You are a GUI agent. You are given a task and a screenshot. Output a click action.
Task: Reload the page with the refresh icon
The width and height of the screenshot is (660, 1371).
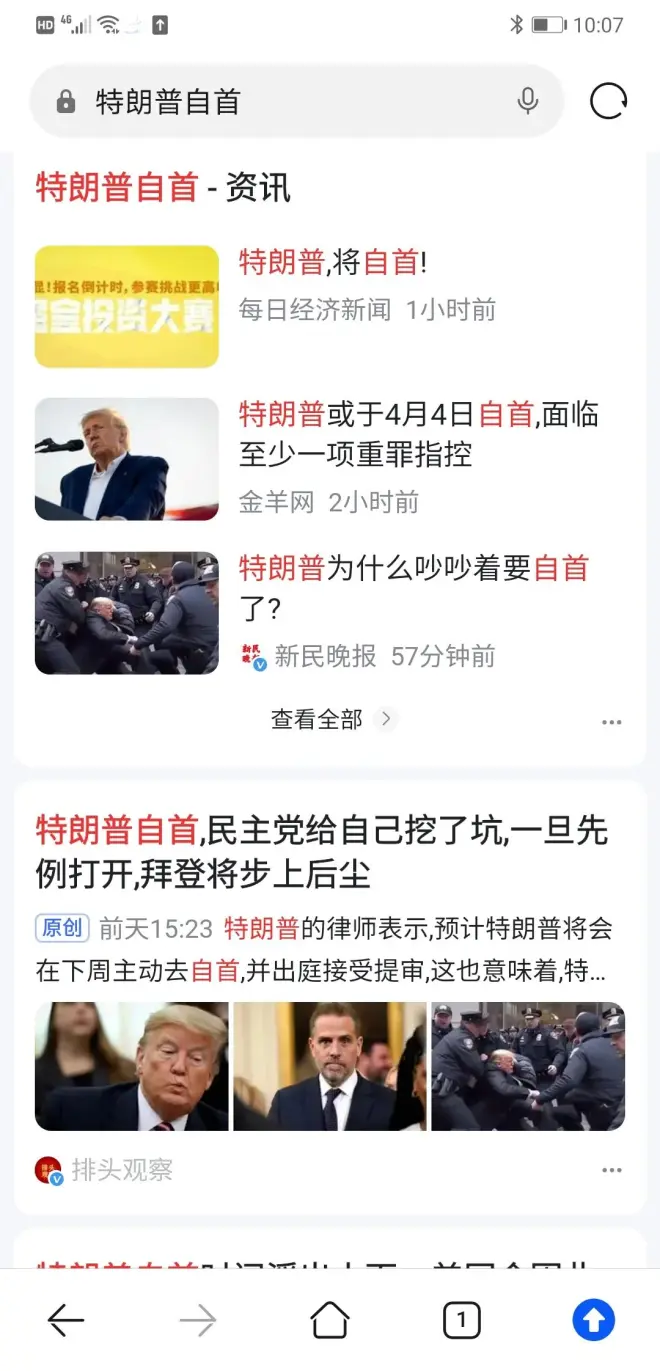(x=608, y=101)
